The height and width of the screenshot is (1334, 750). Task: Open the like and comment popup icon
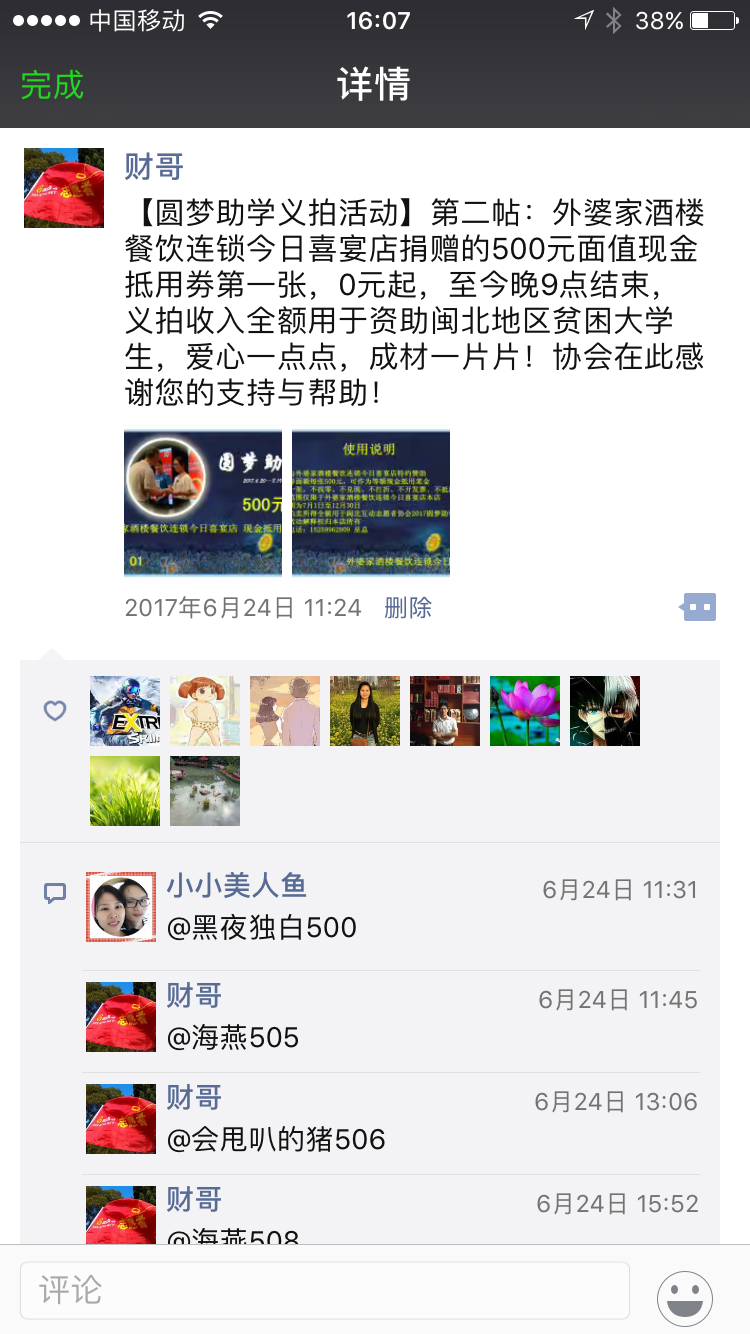click(699, 606)
